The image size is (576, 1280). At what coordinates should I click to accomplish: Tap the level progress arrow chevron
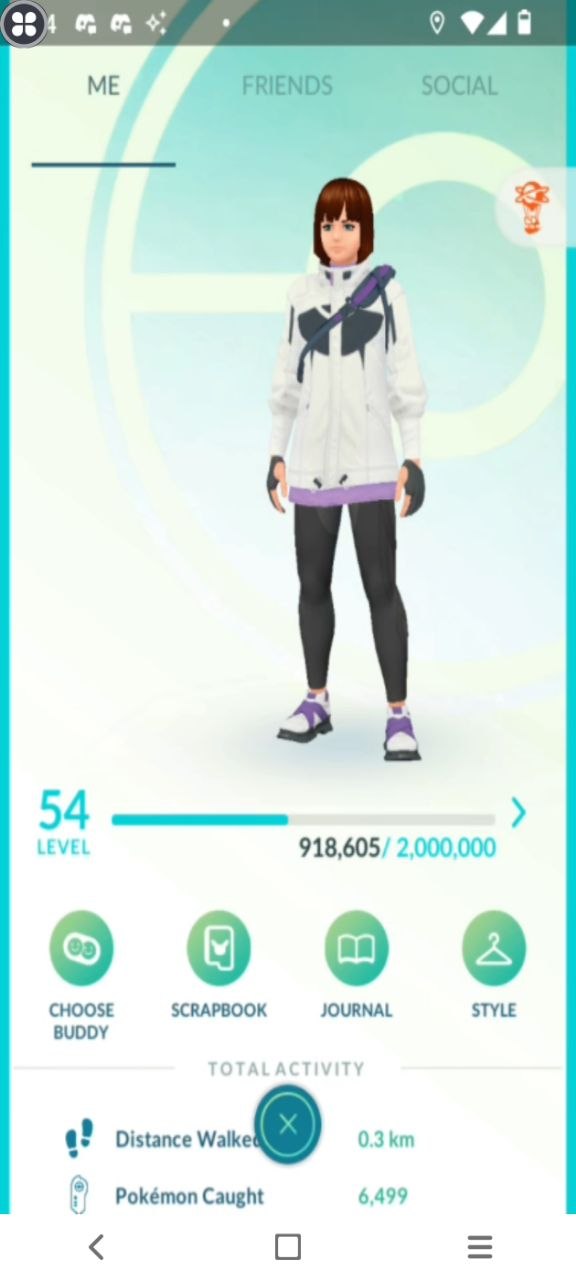518,813
